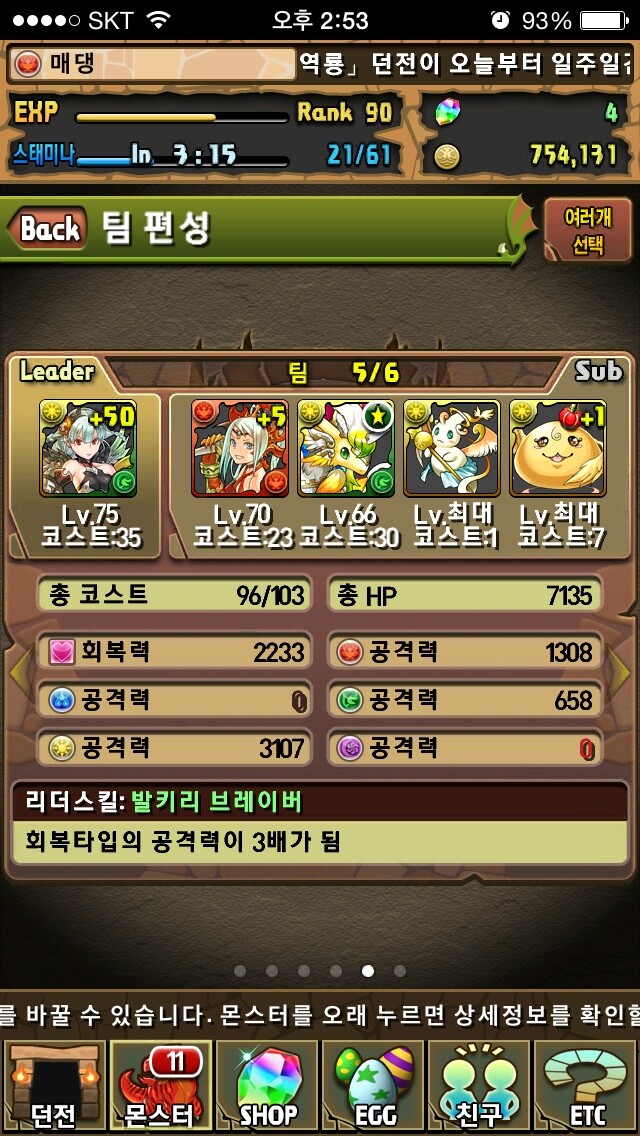Screen dimensions: 640x1136
Task: Tap the Back button
Action: [x=48, y=229]
